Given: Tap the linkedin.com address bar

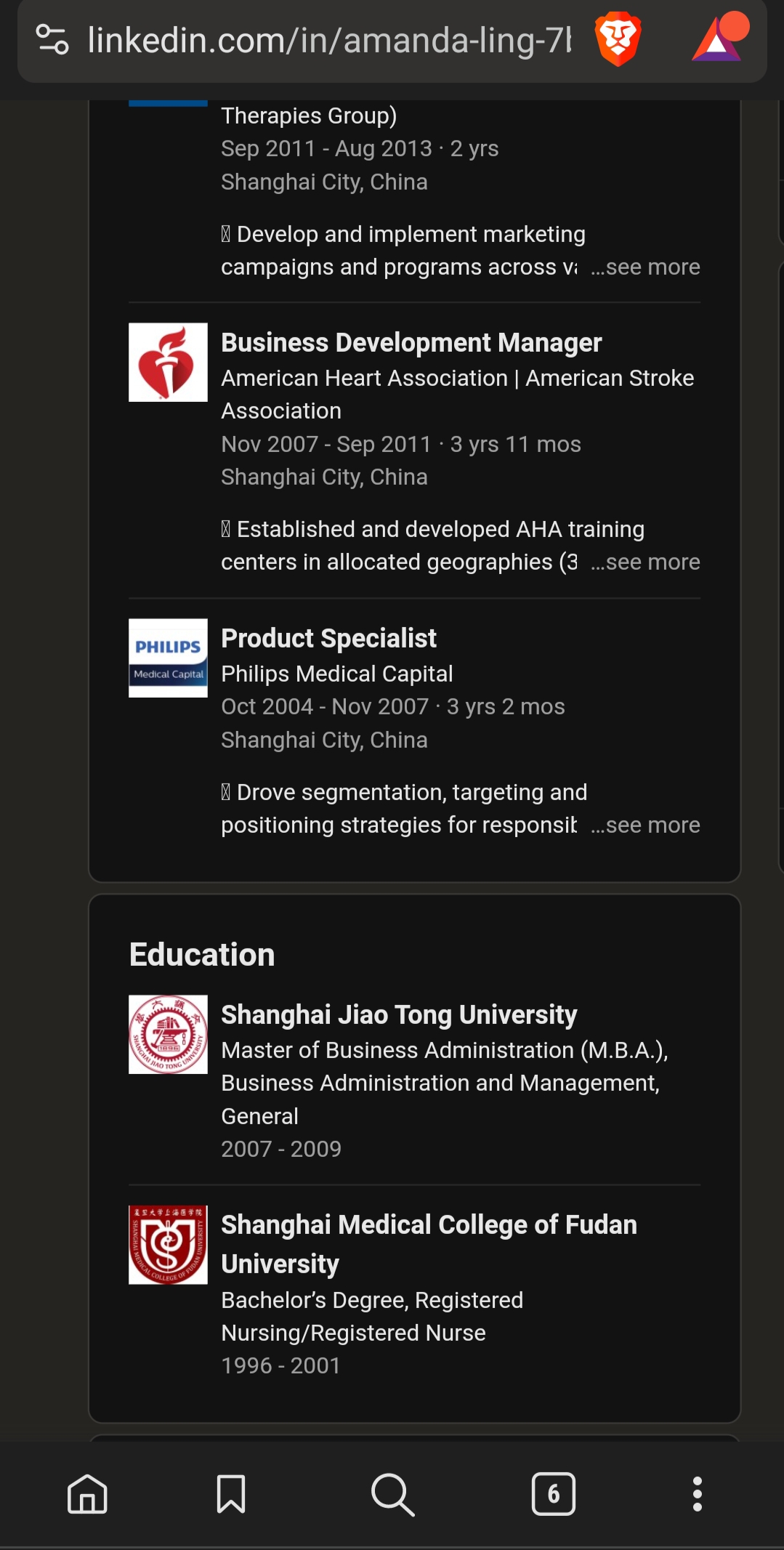Looking at the screenshot, I should pos(328,41).
